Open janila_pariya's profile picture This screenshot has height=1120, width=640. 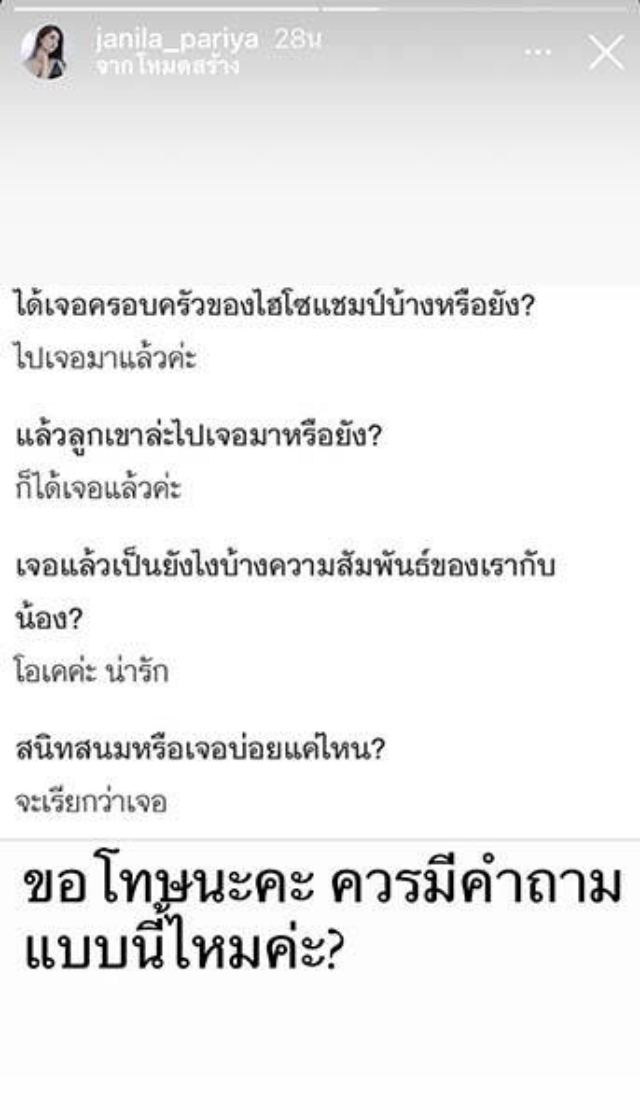44,52
